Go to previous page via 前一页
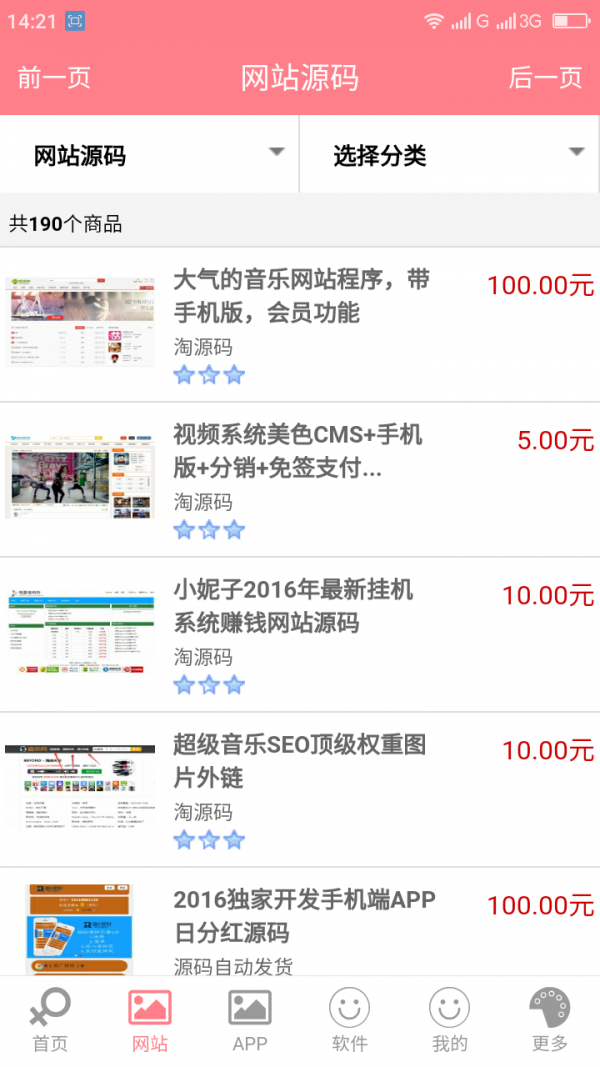The height and width of the screenshot is (1067, 600). click(x=54, y=78)
